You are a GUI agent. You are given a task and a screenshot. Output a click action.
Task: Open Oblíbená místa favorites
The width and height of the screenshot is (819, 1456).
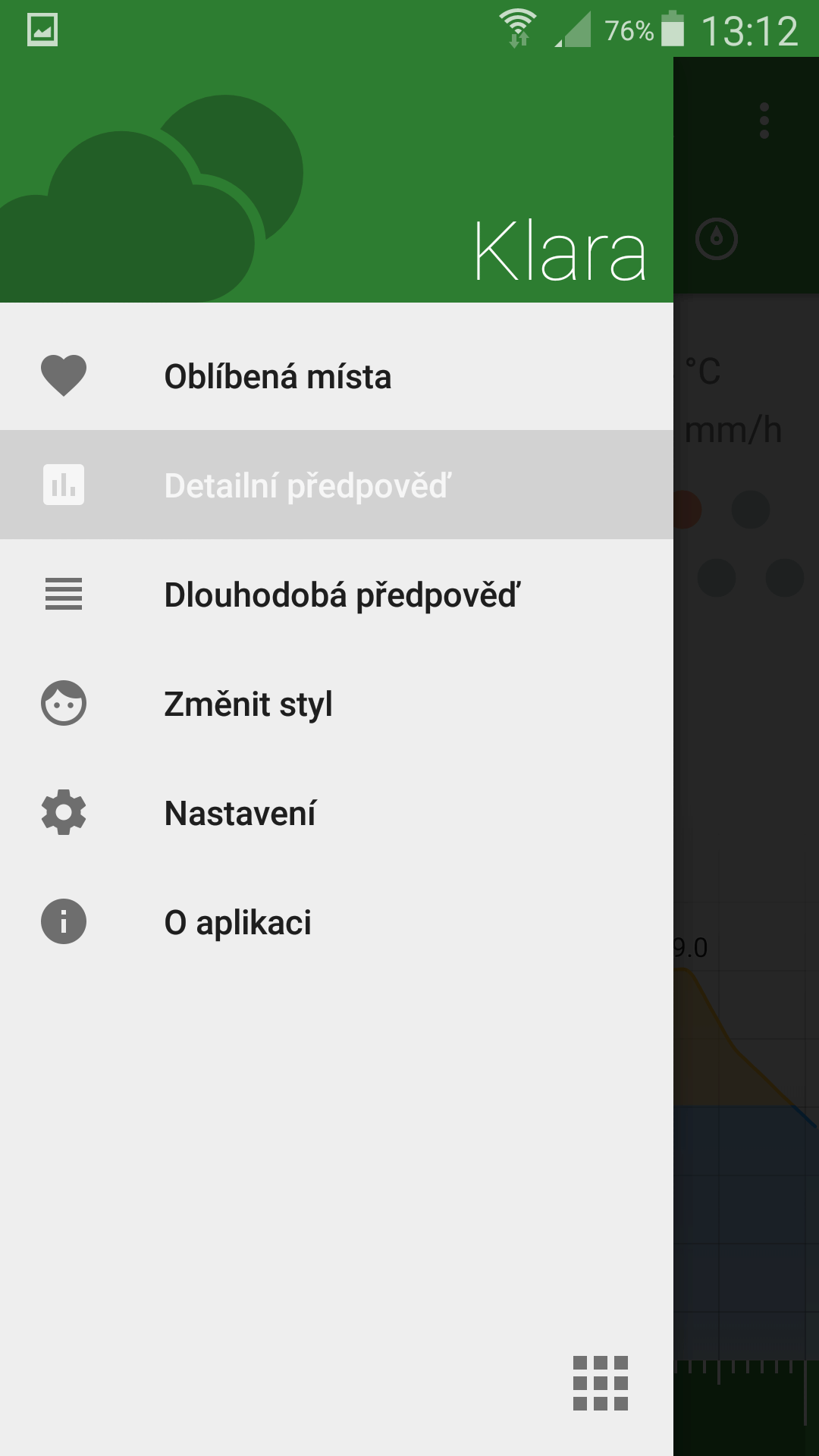(337, 376)
